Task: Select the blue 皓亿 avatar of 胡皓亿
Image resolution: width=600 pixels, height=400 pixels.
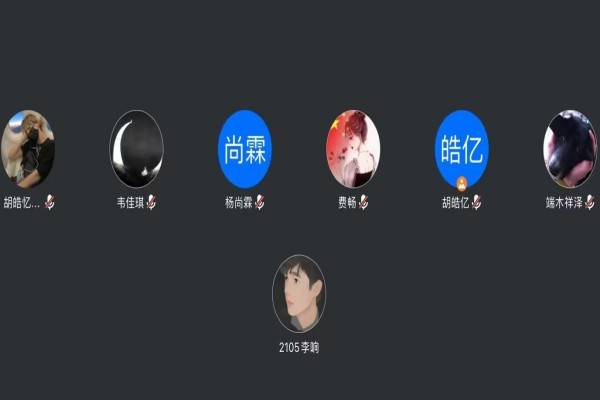Action: pos(462,148)
